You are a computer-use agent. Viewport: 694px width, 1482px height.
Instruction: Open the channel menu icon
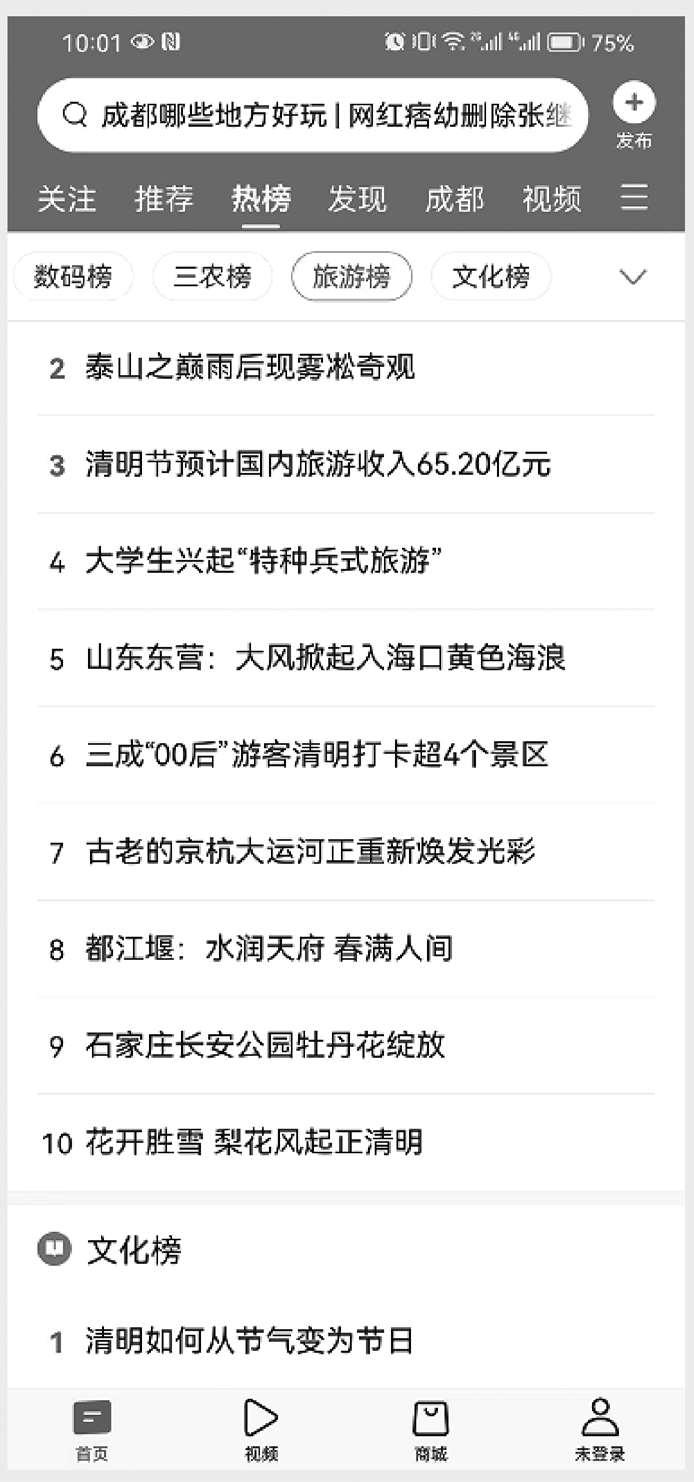point(634,197)
